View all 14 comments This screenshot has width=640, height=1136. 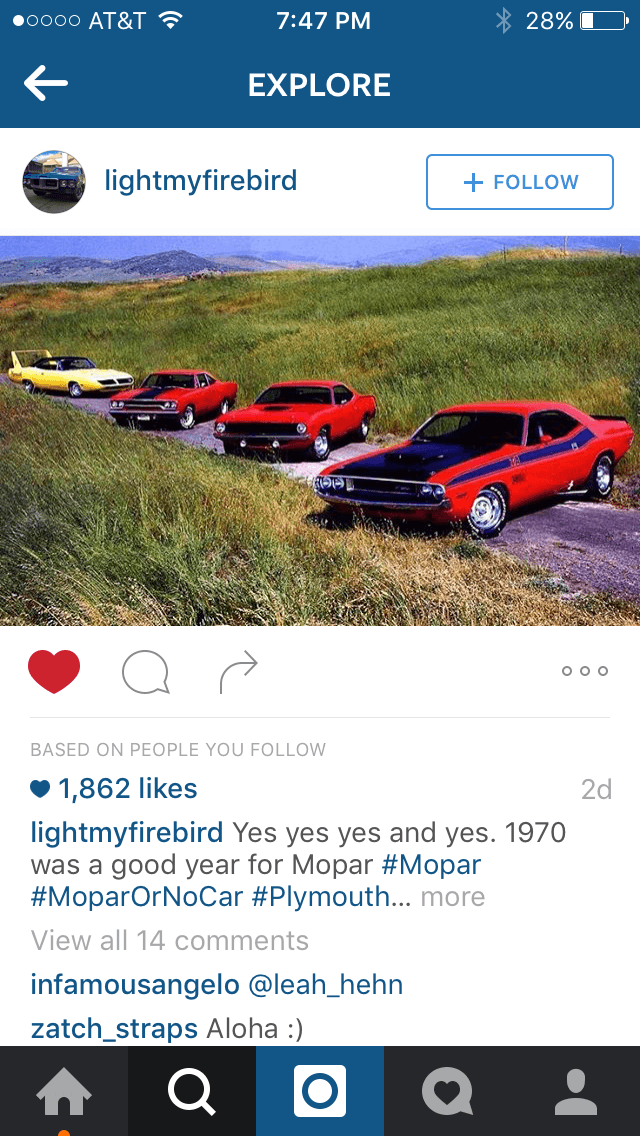(x=170, y=941)
